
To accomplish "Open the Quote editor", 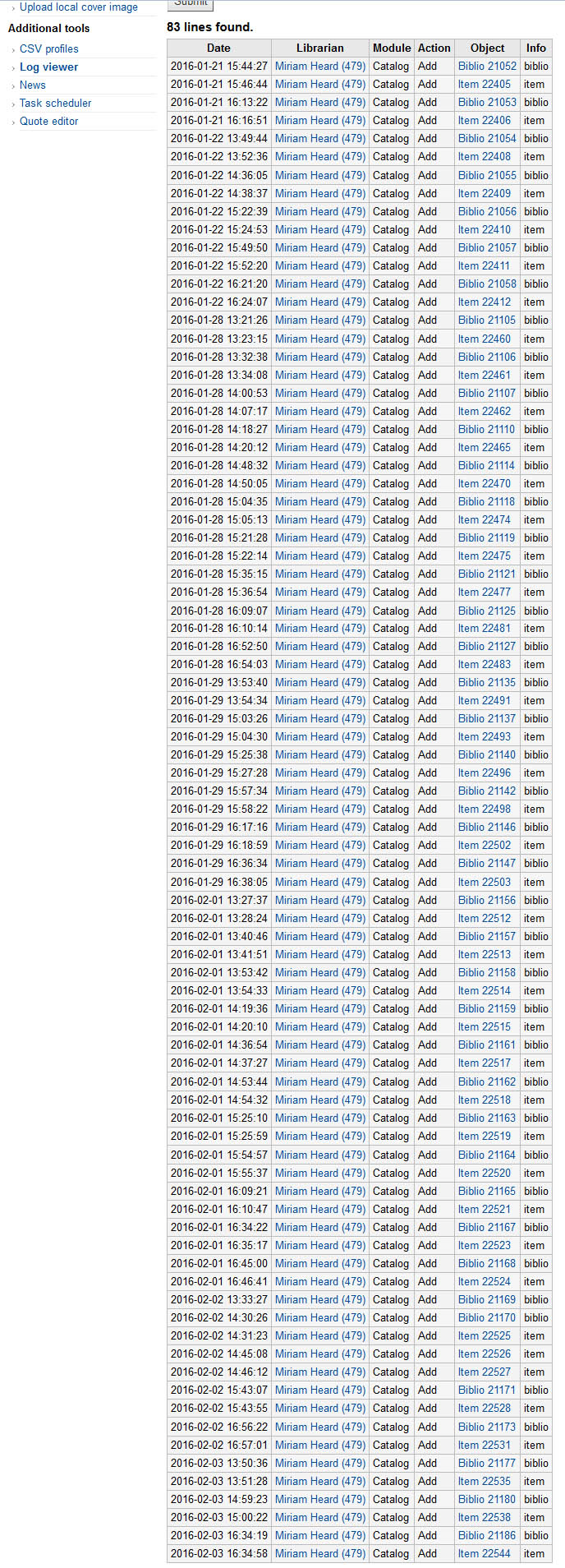I will [49, 122].
